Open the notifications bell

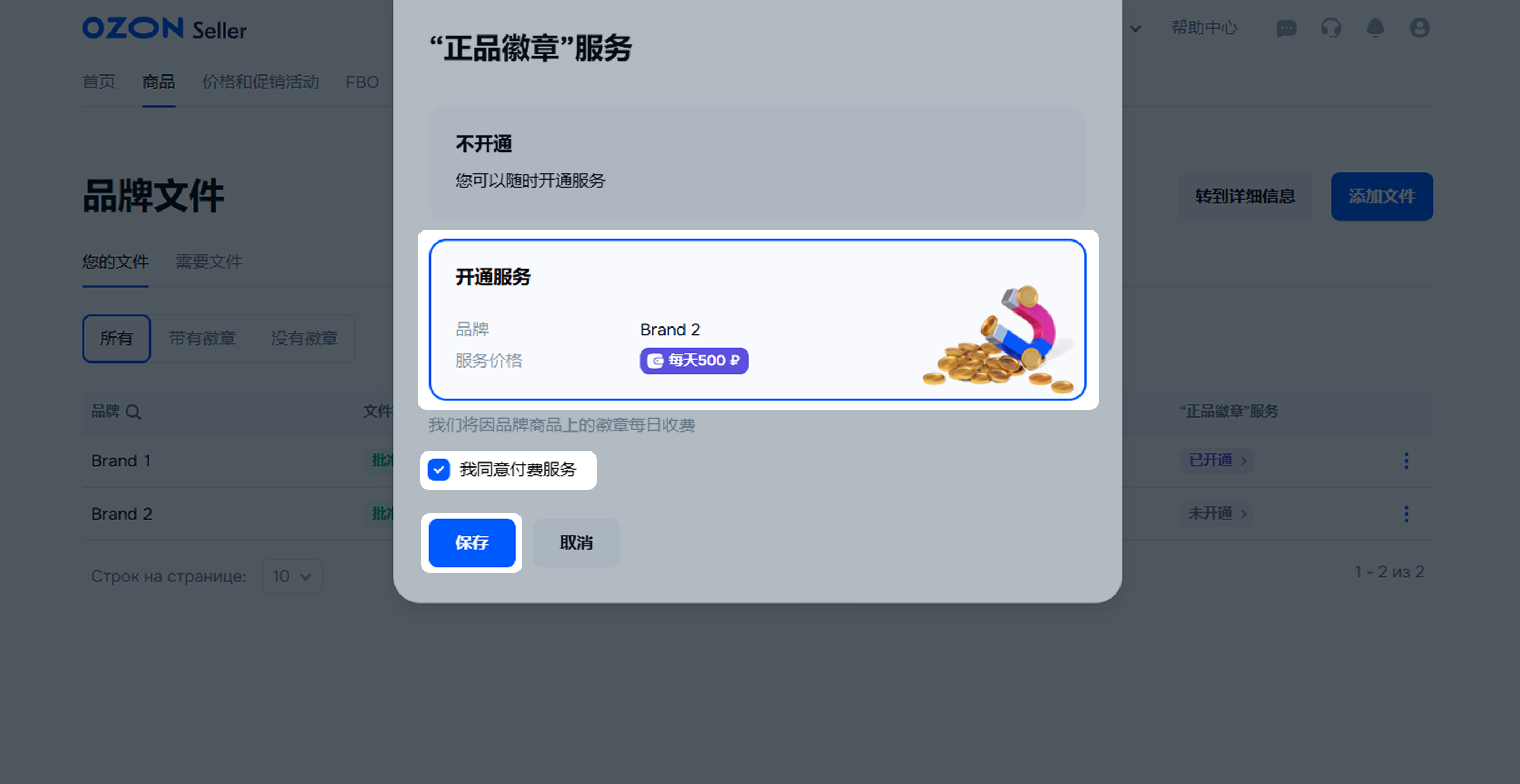coord(1375,28)
